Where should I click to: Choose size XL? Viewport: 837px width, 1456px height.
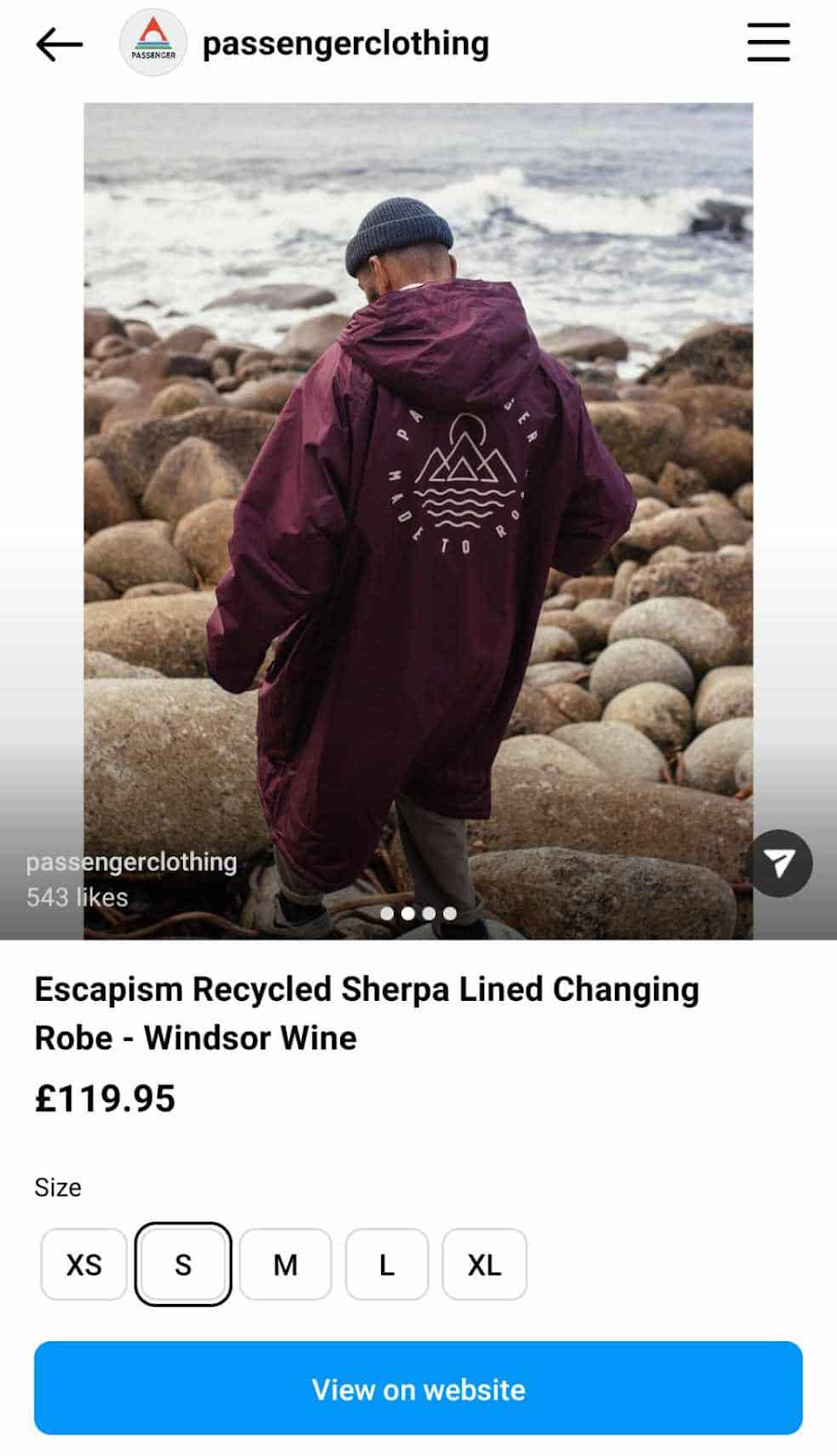[x=484, y=1264]
